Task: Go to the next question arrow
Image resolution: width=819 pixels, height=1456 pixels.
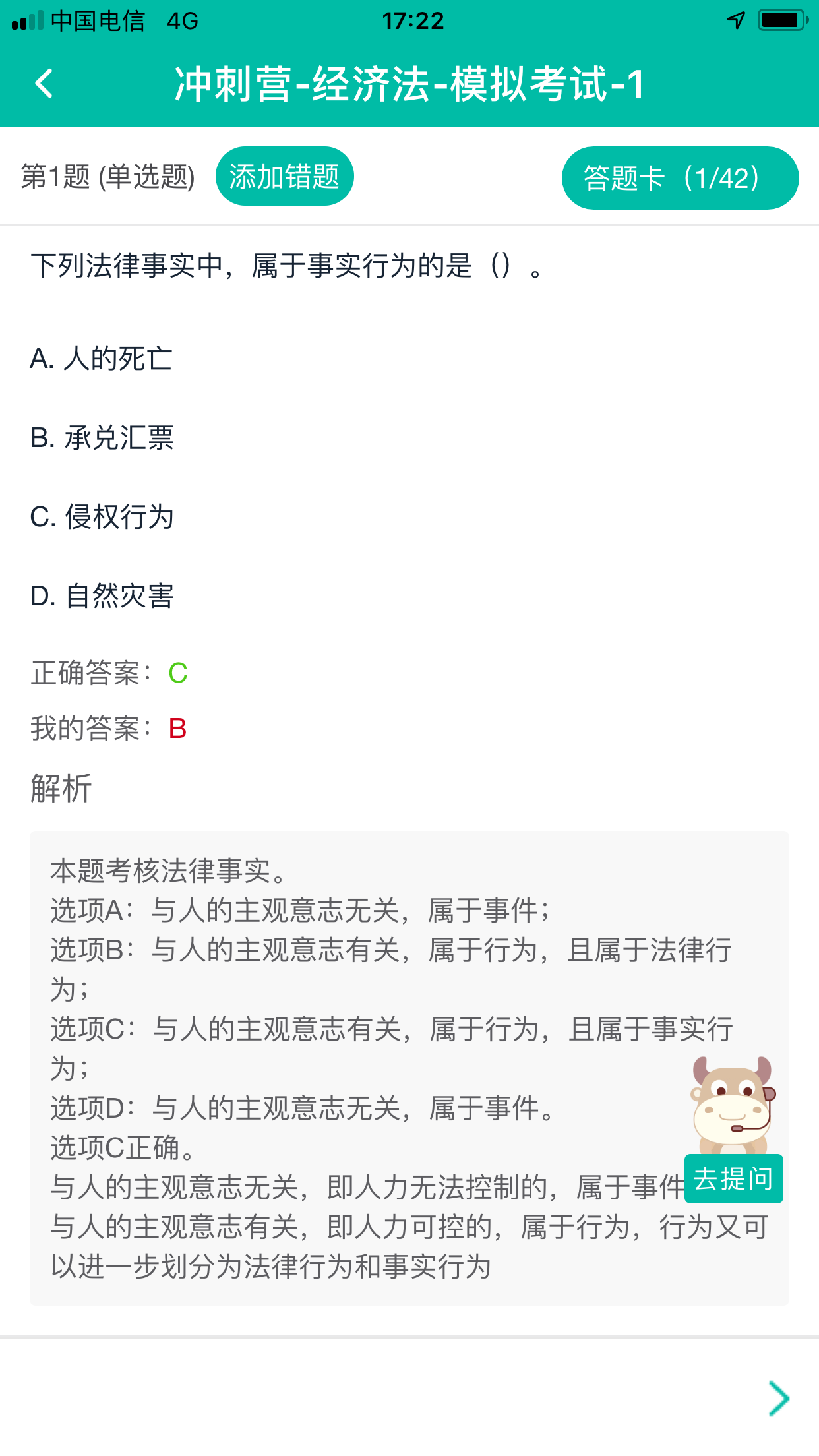Action: tap(778, 1398)
